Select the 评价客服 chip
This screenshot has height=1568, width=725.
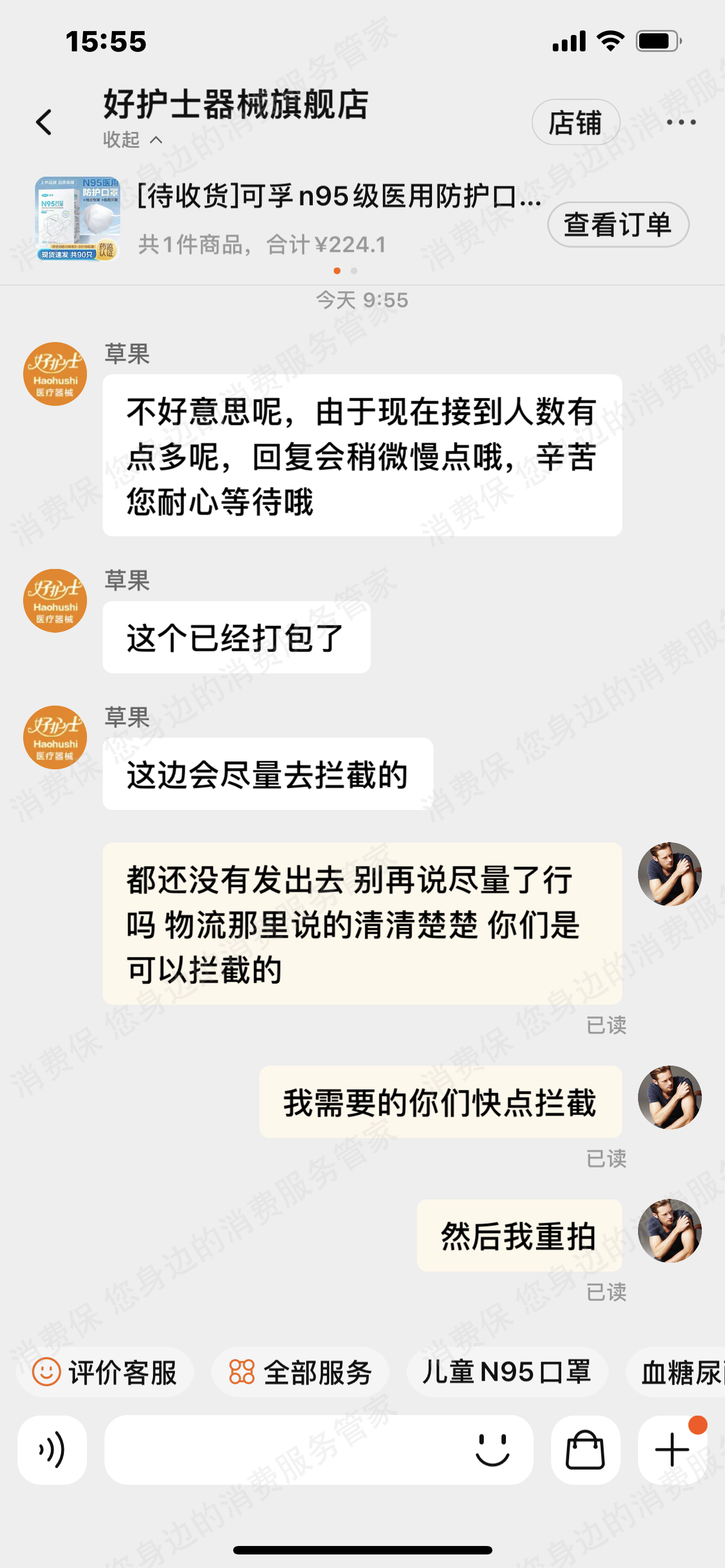tap(104, 1372)
